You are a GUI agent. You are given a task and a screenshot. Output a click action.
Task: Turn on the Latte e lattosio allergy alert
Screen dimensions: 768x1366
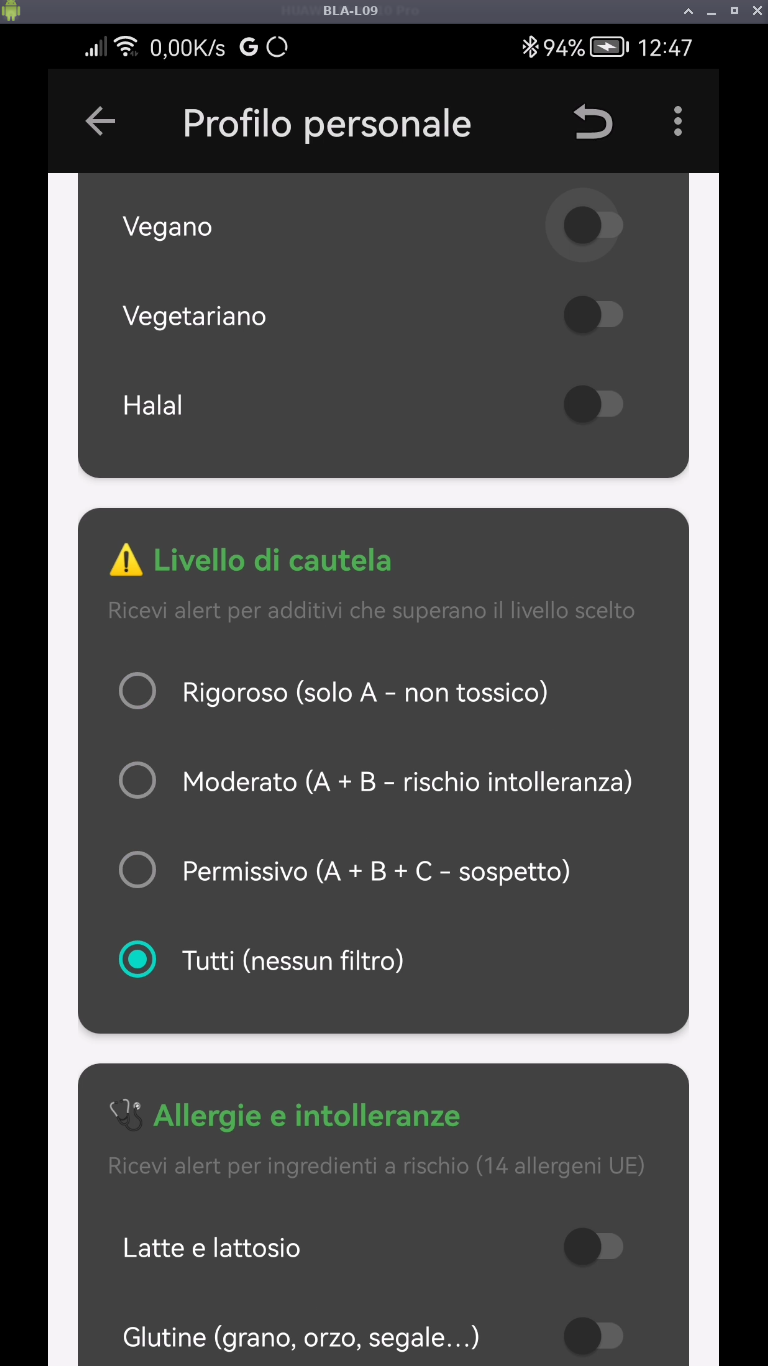coord(595,1247)
